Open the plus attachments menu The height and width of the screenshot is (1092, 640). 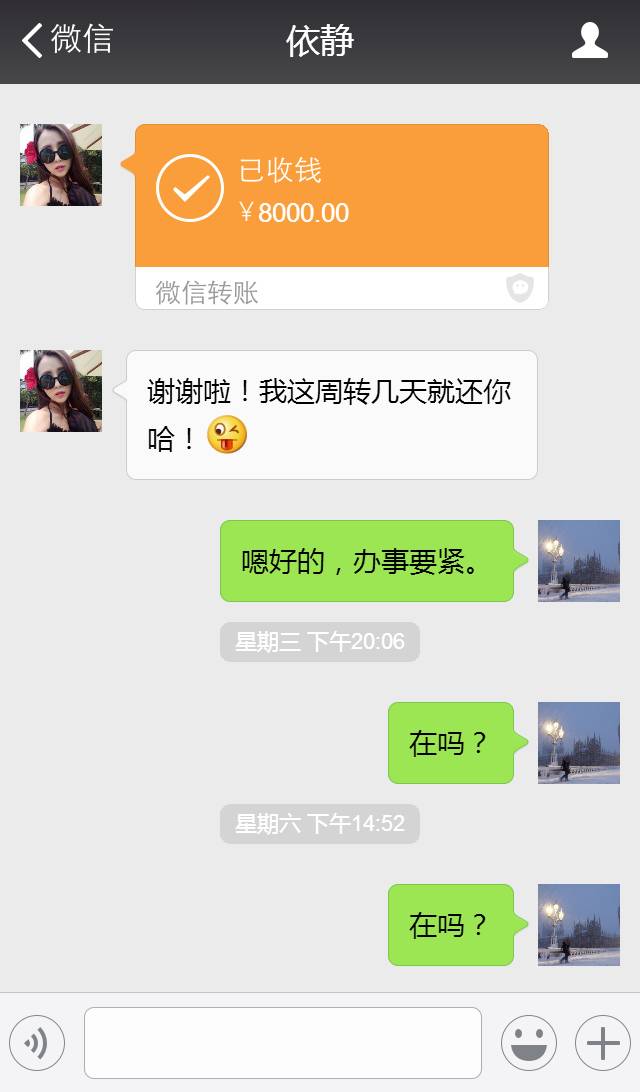pos(603,1043)
